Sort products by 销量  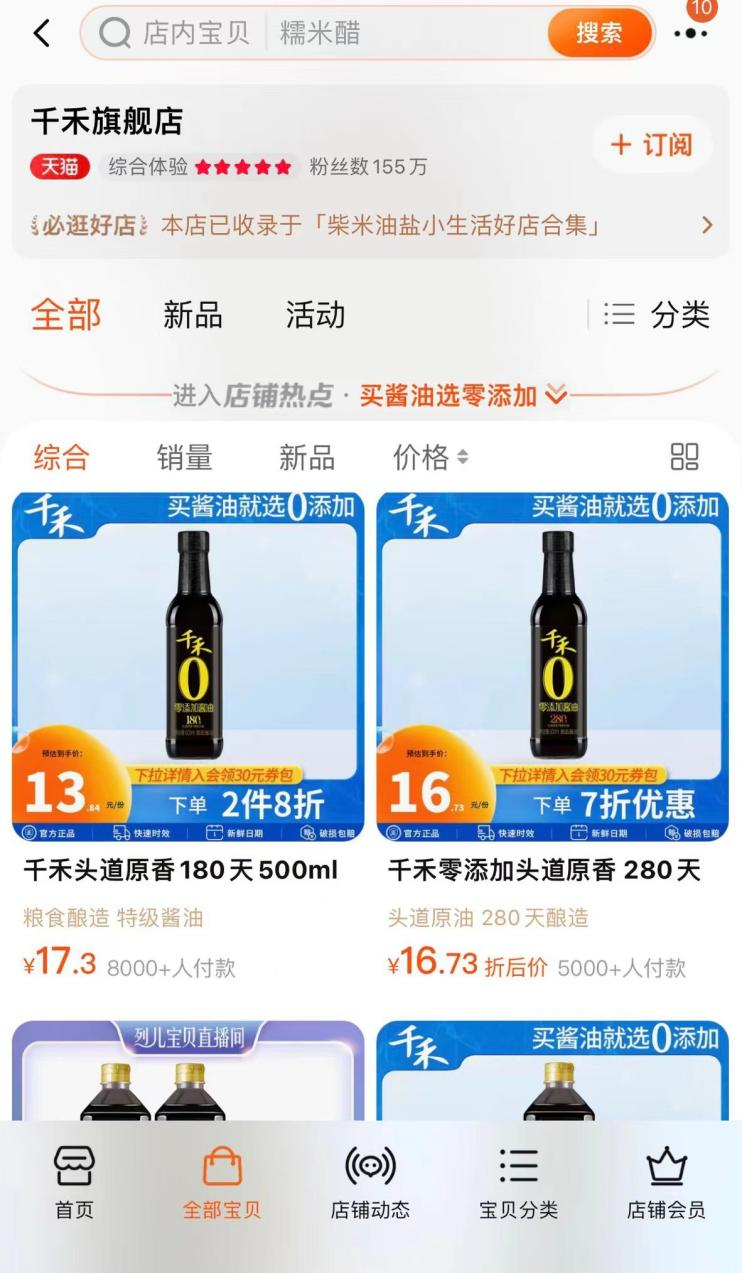point(184,458)
